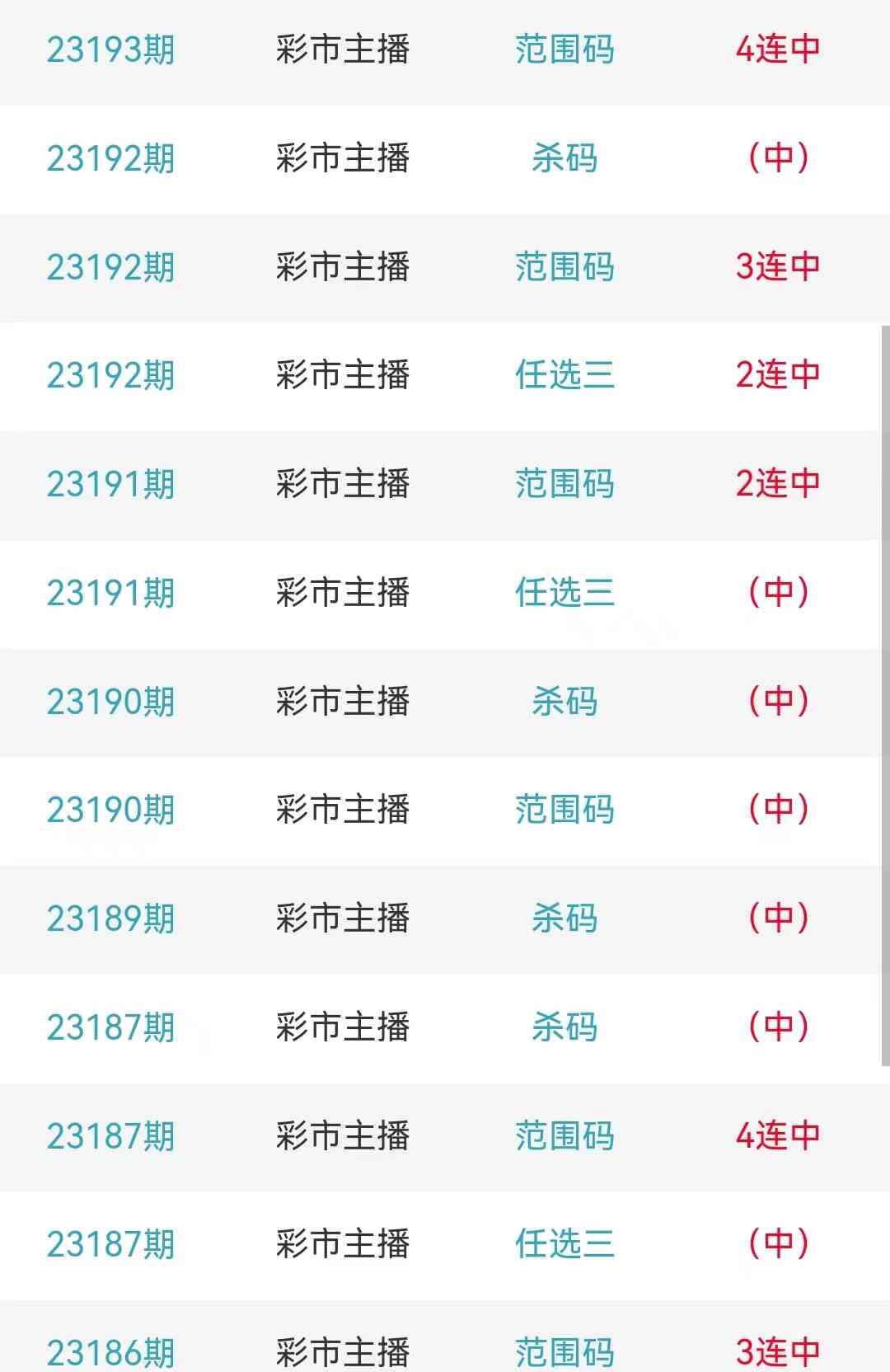This screenshot has height=1372, width=890.
Task: Open the 23192期 杀码 row
Action: tap(565, 158)
